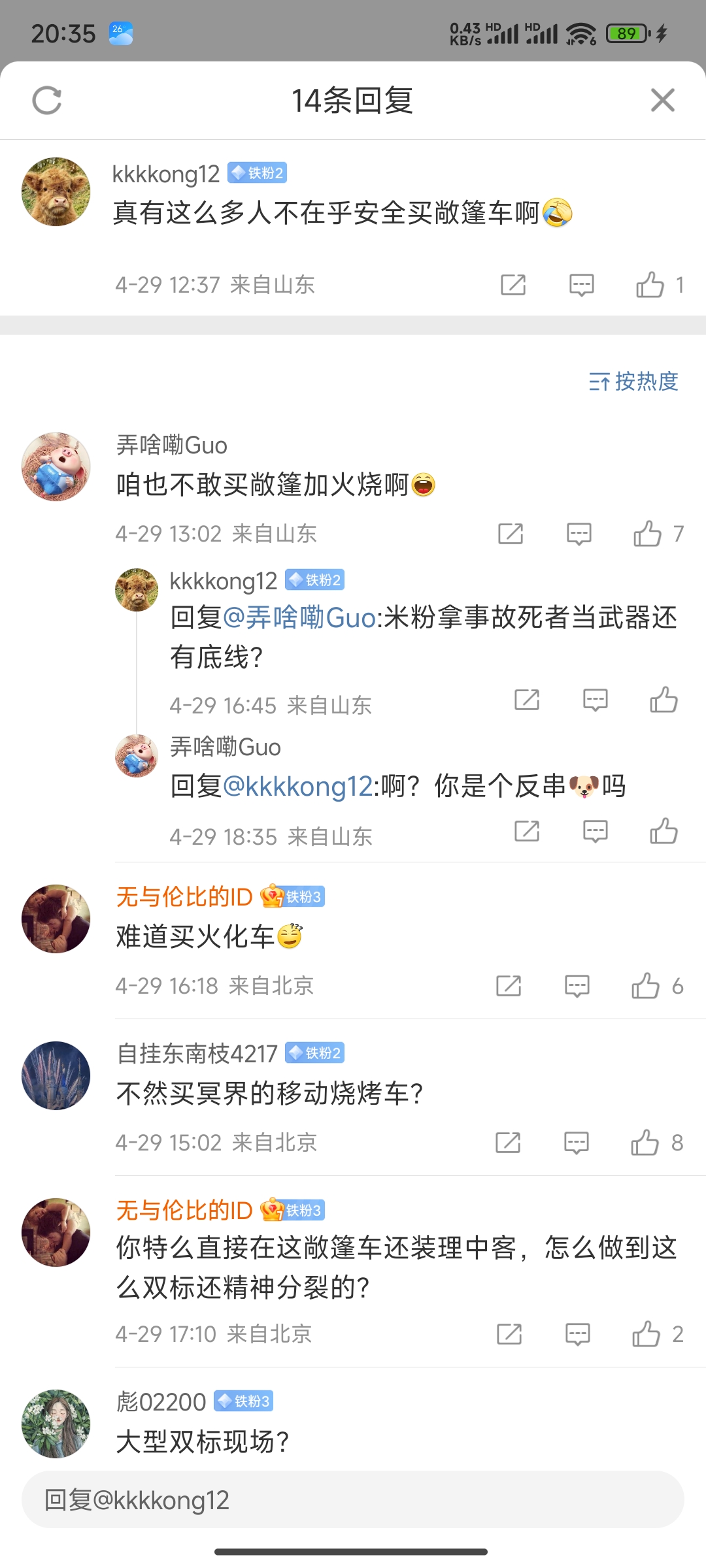Reply to kkkkong12's top comment
Screen dimensions: 706x1568
pos(581,285)
